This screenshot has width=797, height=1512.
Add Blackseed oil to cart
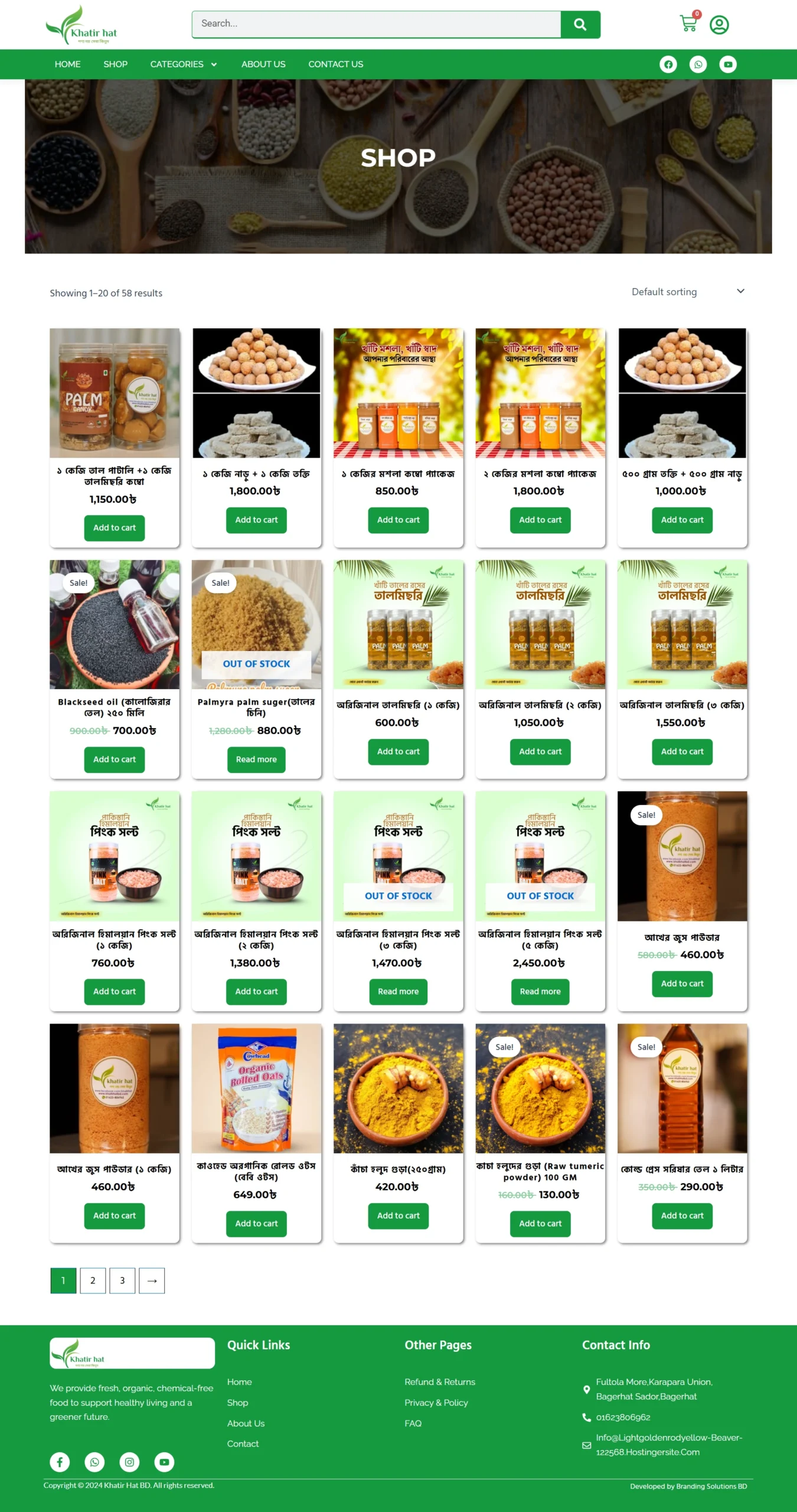point(115,759)
